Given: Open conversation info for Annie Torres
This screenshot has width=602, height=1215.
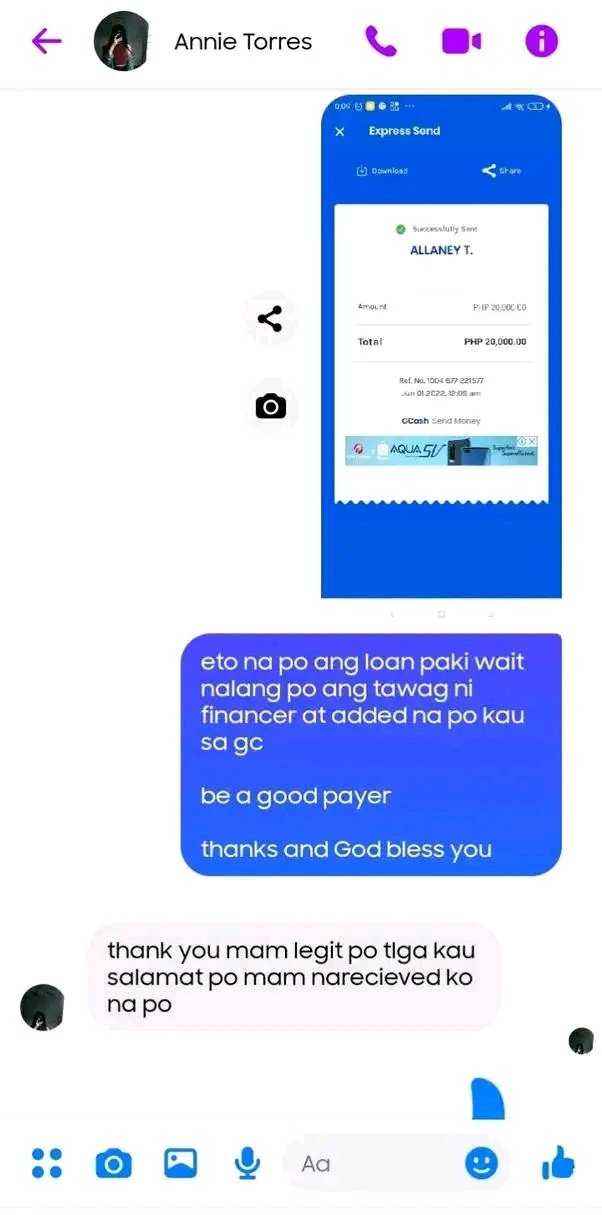Looking at the screenshot, I should click(x=541, y=41).
